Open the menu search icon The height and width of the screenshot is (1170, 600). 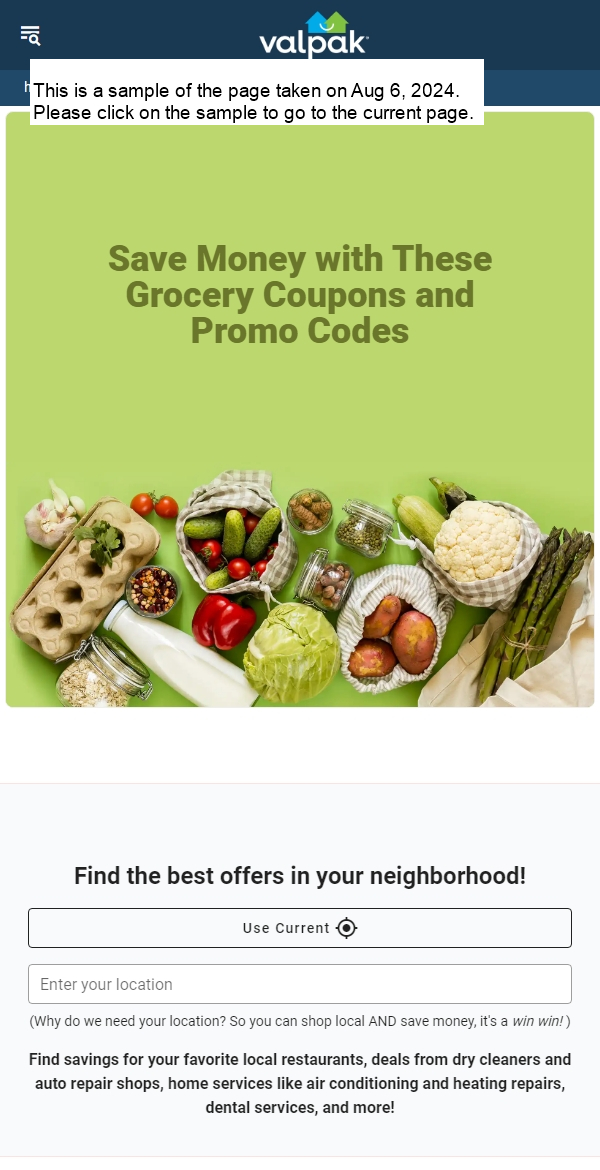point(30,35)
